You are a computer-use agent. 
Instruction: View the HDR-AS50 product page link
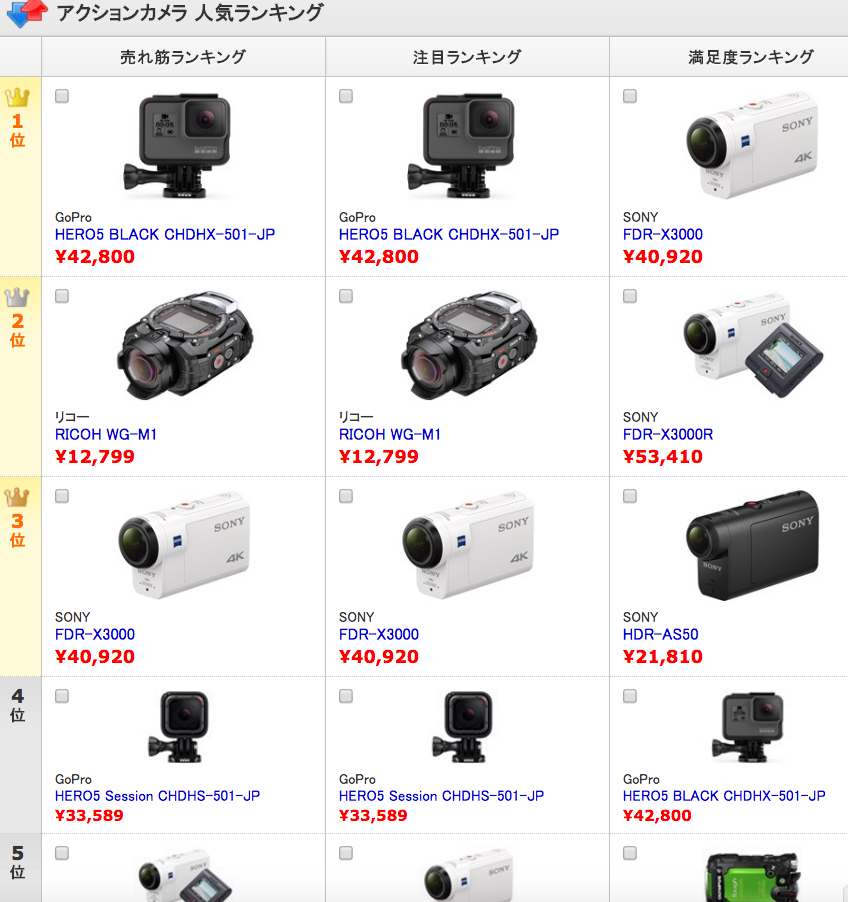[660, 635]
